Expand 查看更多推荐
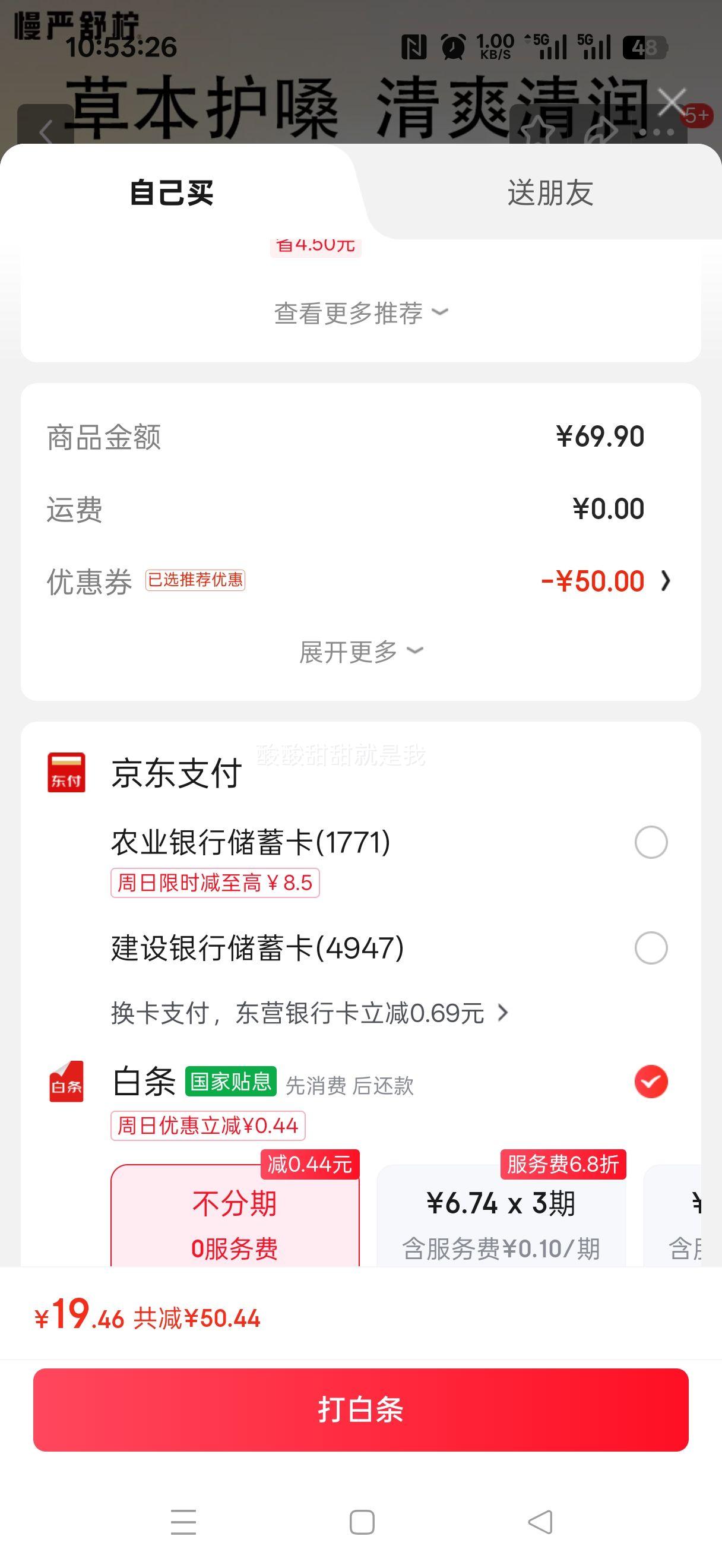722x1568 pixels. (360, 313)
